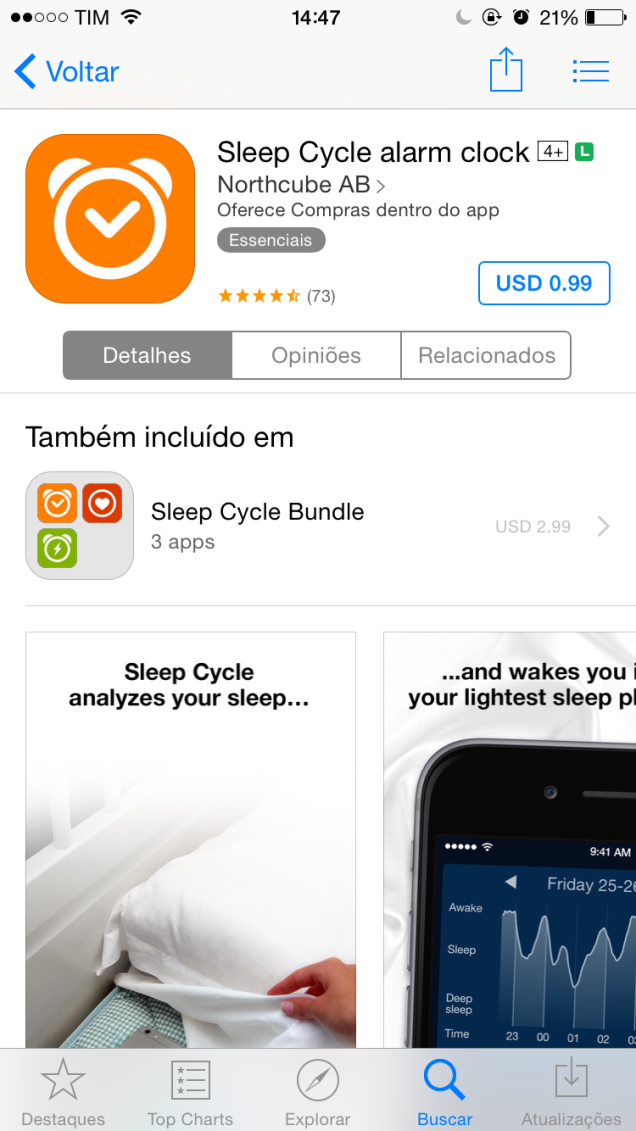Viewport: 636px width, 1131px height.
Task: Open the Top Charts tab
Action: click(x=190, y=1092)
